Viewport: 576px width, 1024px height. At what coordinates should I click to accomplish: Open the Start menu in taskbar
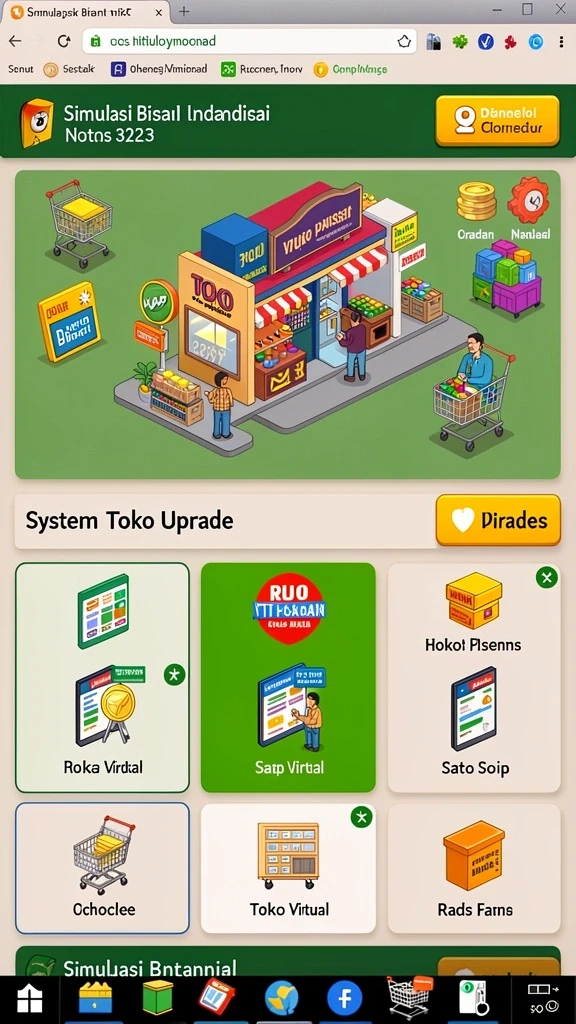(29, 999)
